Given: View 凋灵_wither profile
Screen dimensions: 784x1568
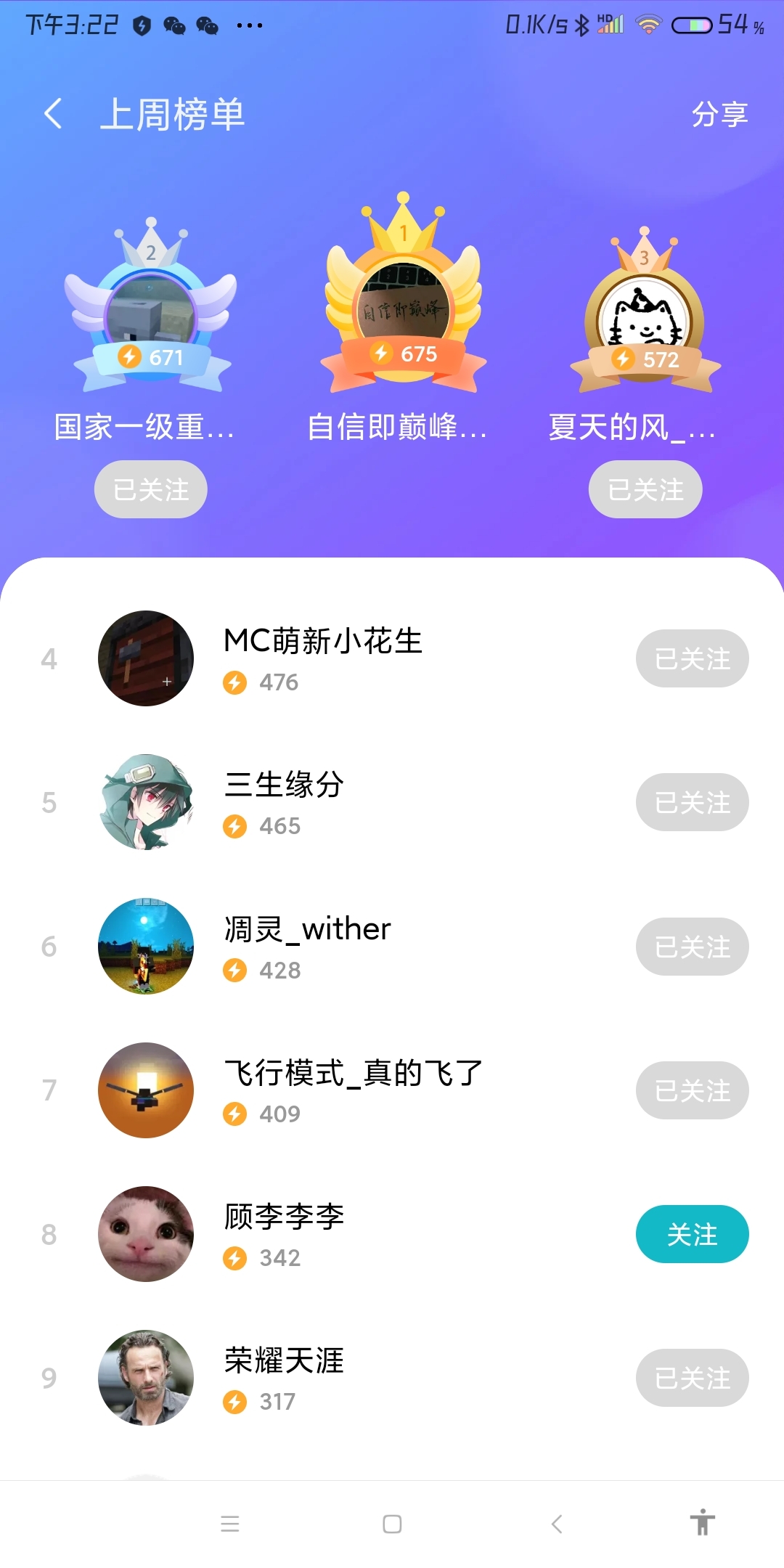Looking at the screenshot, I should click(392, 947).
